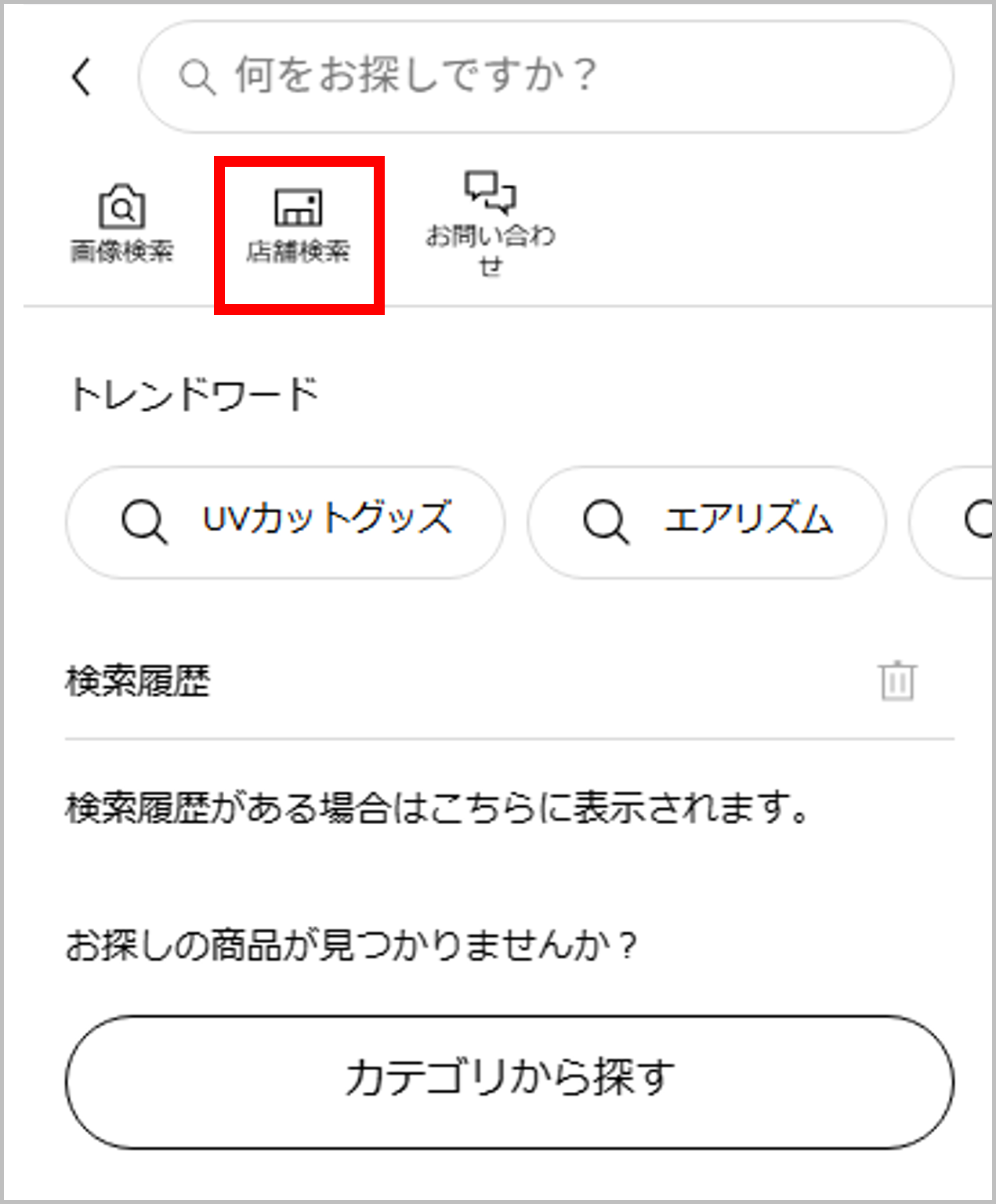The height and width of the screenshot is (1204, 996).
Task: Open お問い合わせ contact support
Action: [491, 223]
